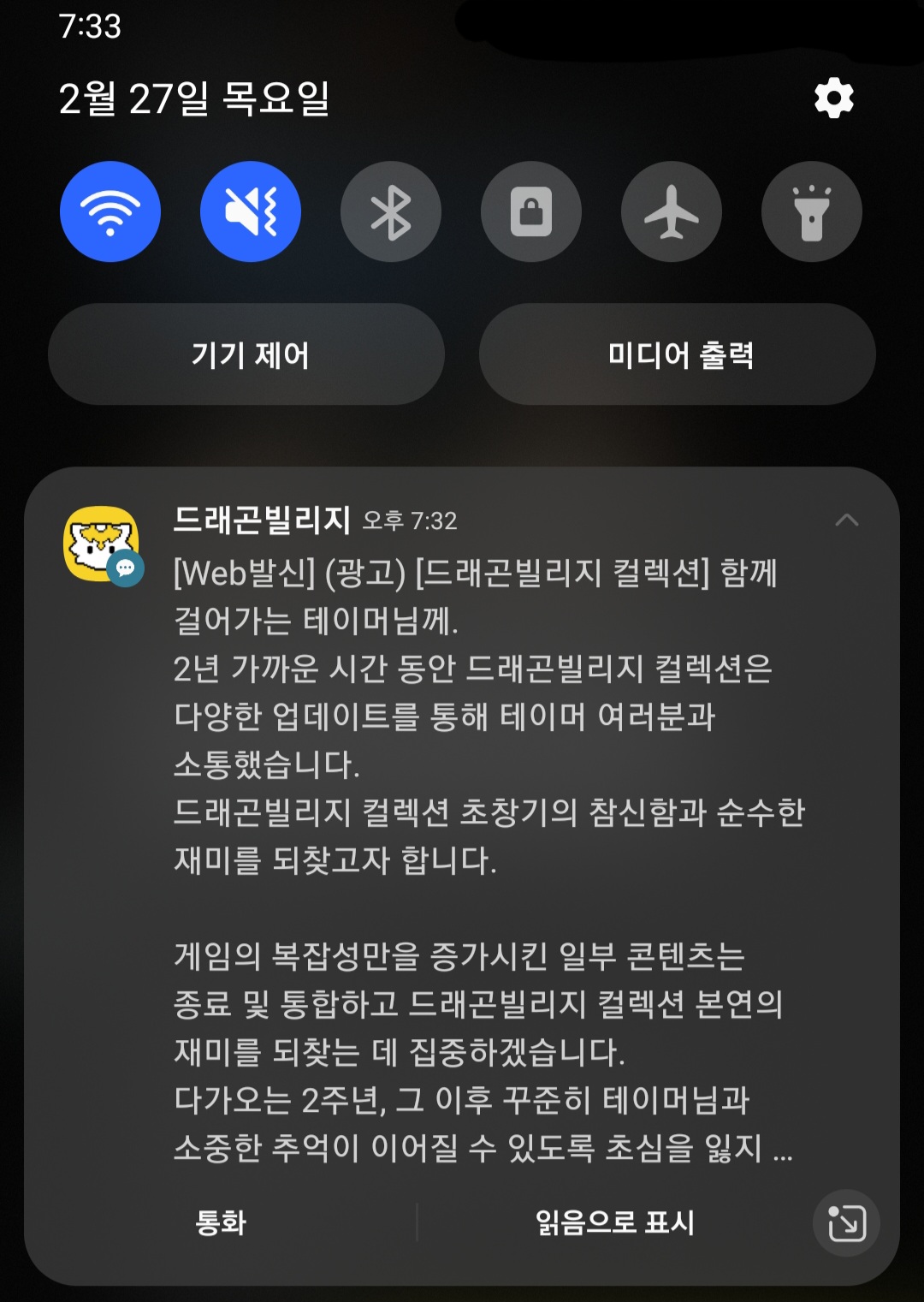The width and height of the screenshot is (924, 1302).
Task: Open 미디어 출력 media output
Action: 678,354
